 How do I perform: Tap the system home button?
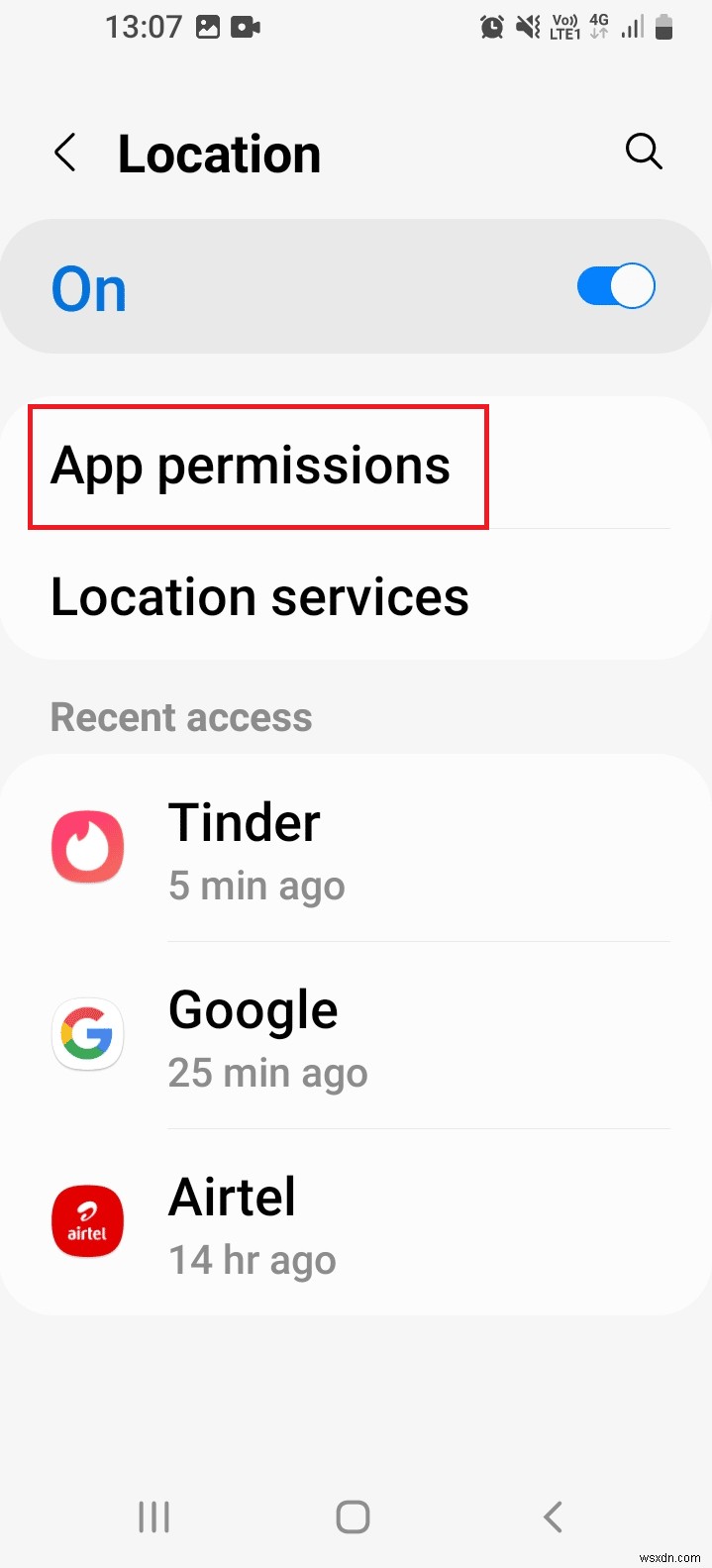(x=354, y=1517)
